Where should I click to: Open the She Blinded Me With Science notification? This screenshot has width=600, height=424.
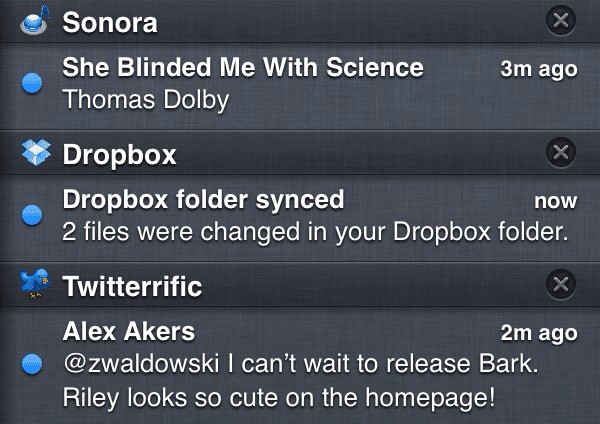point(300,84)
